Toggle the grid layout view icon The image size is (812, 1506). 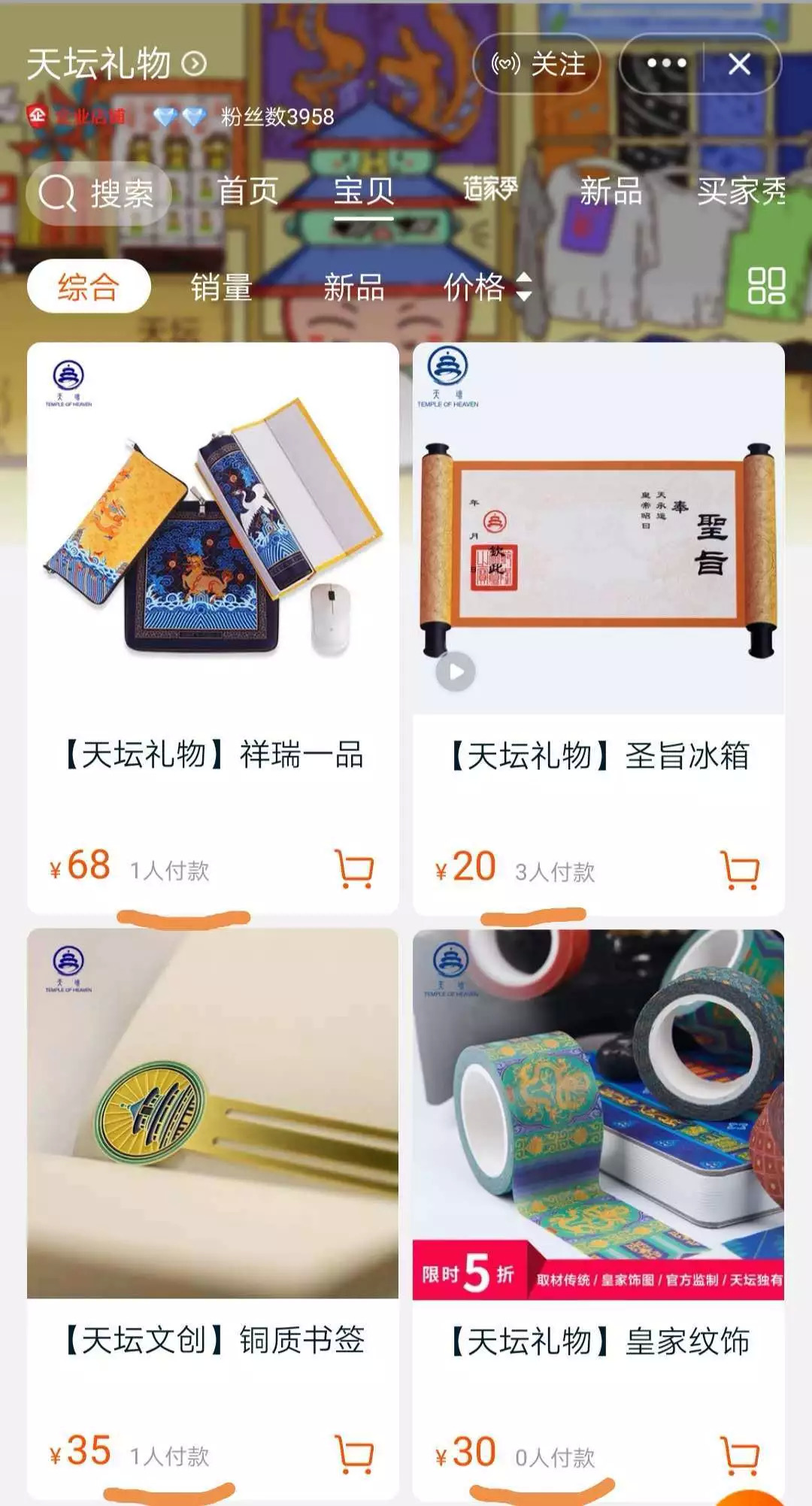coord(765,286)
